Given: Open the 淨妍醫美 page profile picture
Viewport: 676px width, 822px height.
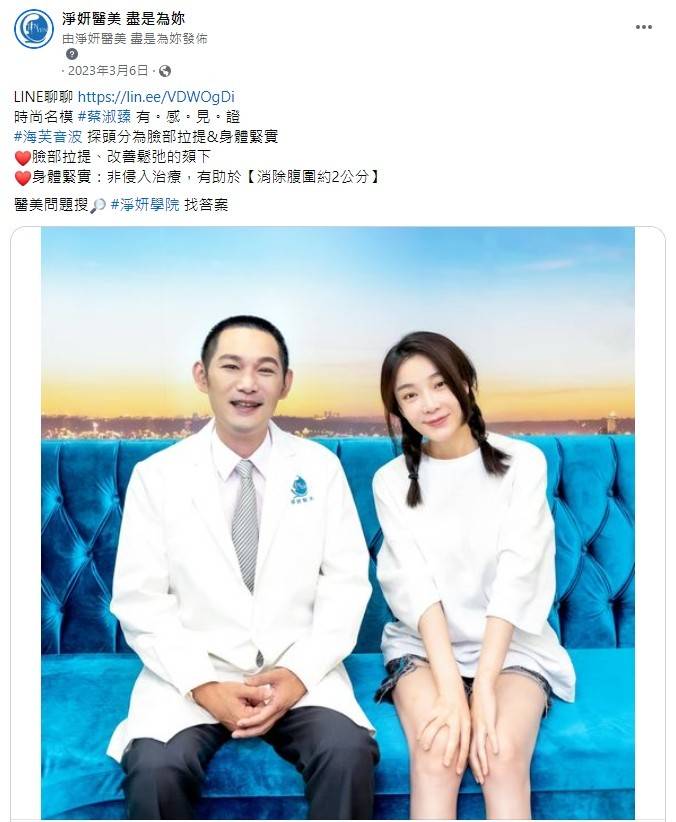Looking at the screenshot, I should [33, 28].
